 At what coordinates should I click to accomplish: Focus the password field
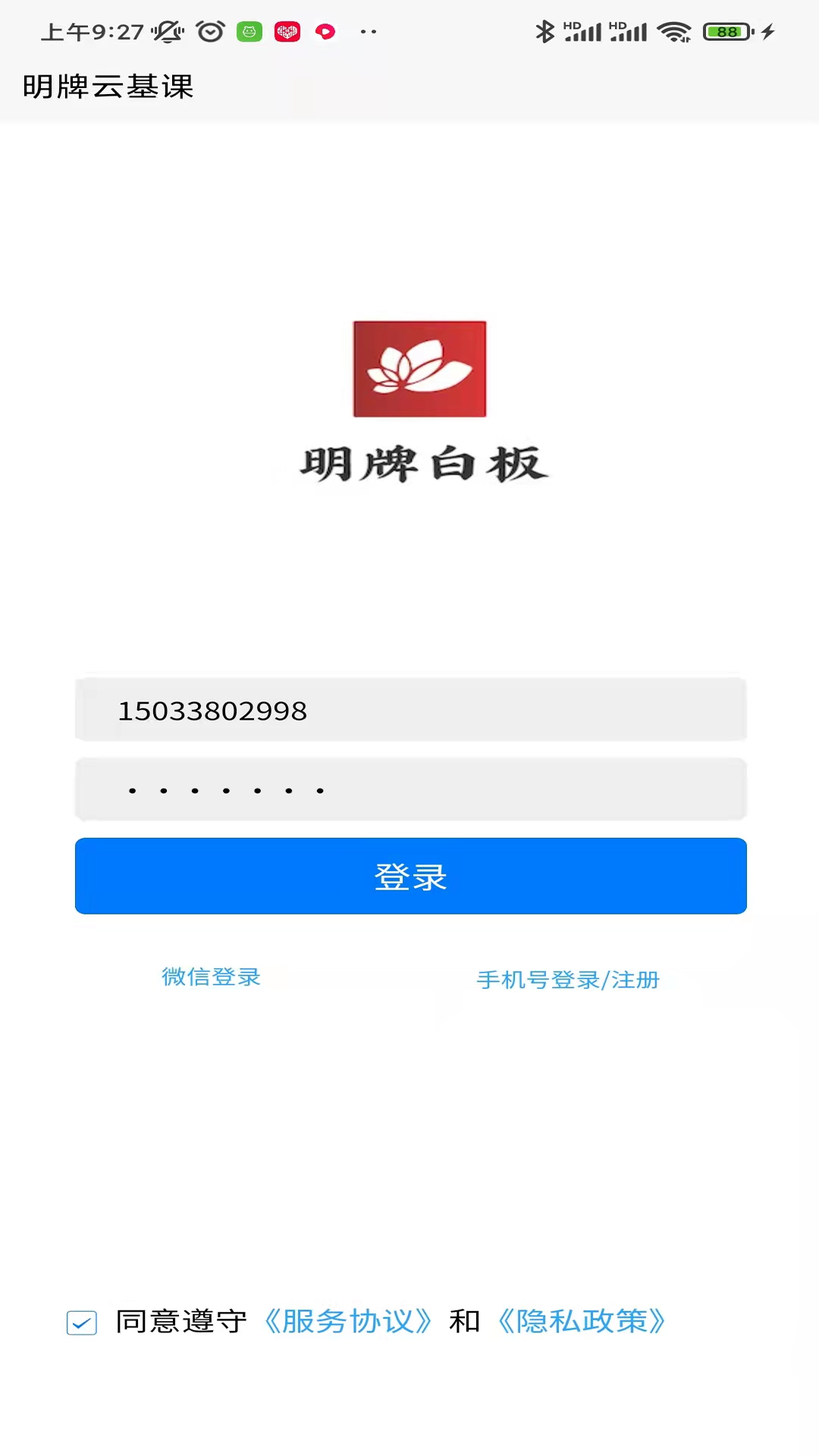[410, 789]
